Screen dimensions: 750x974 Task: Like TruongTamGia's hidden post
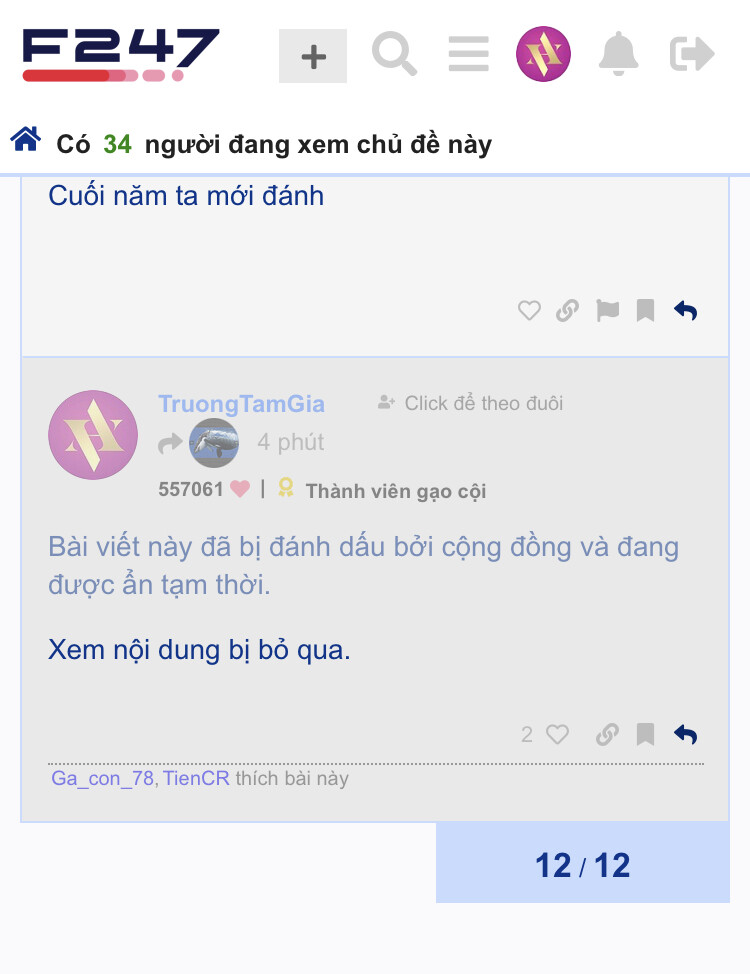tap(557, 735)
